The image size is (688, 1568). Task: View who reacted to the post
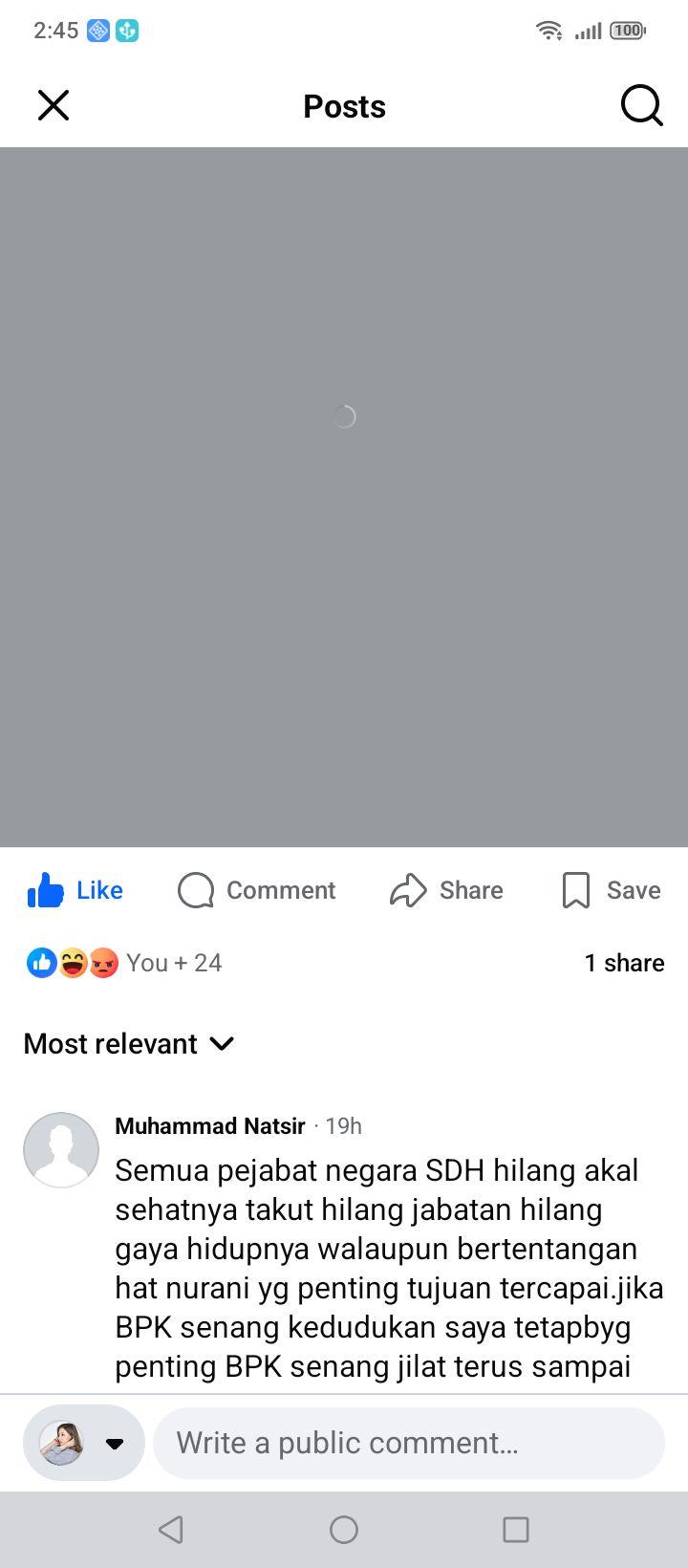click(x=123, y=963)
